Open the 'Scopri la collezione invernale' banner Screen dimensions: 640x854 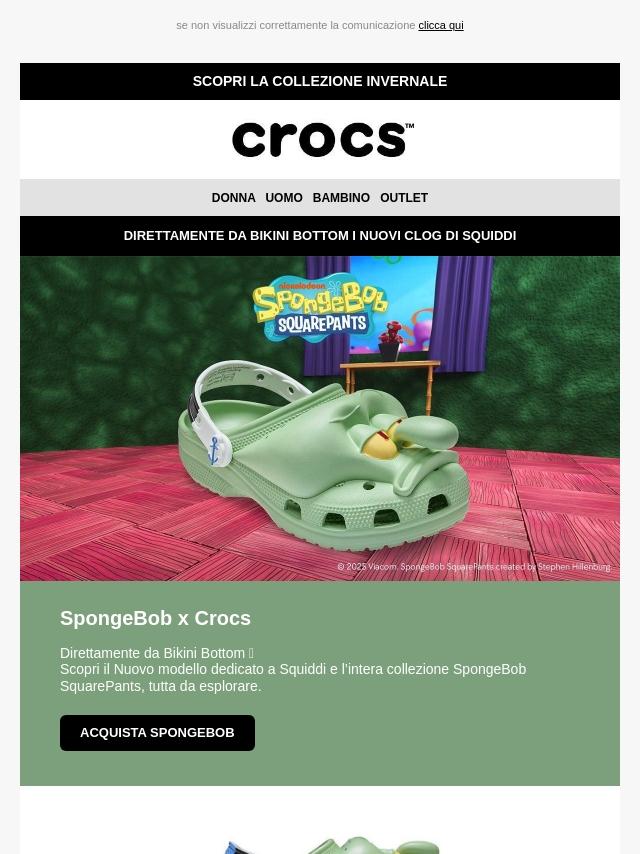click(x=320, y=81)
